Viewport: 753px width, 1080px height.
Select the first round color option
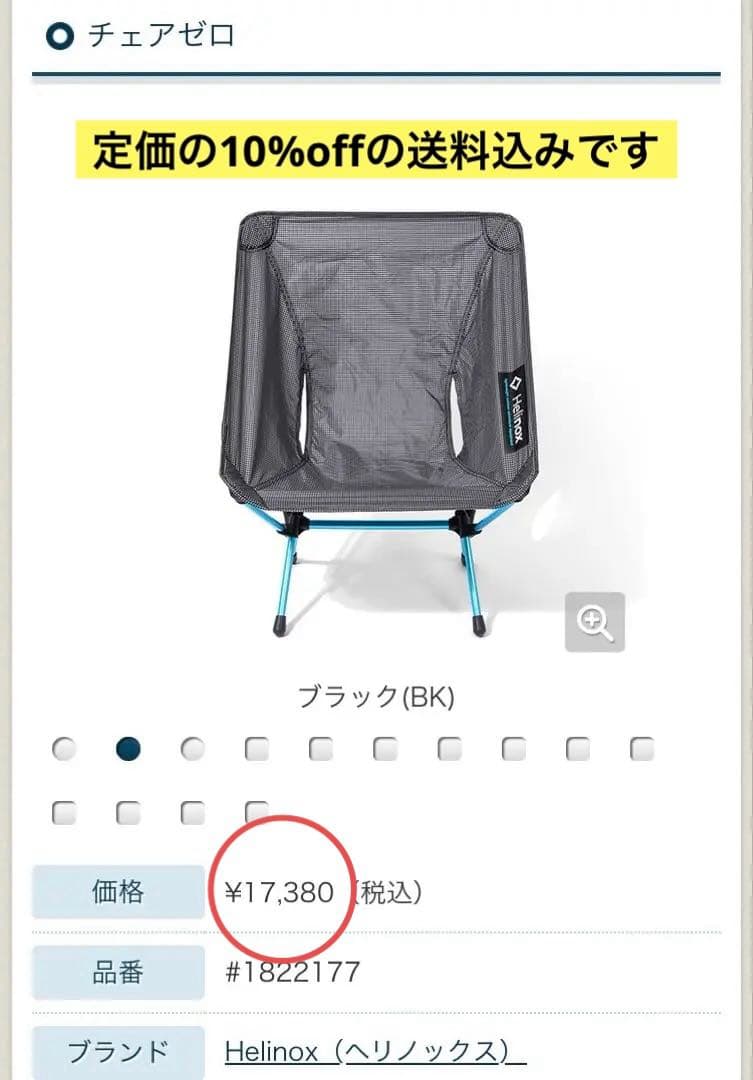(x=63, y=747)
